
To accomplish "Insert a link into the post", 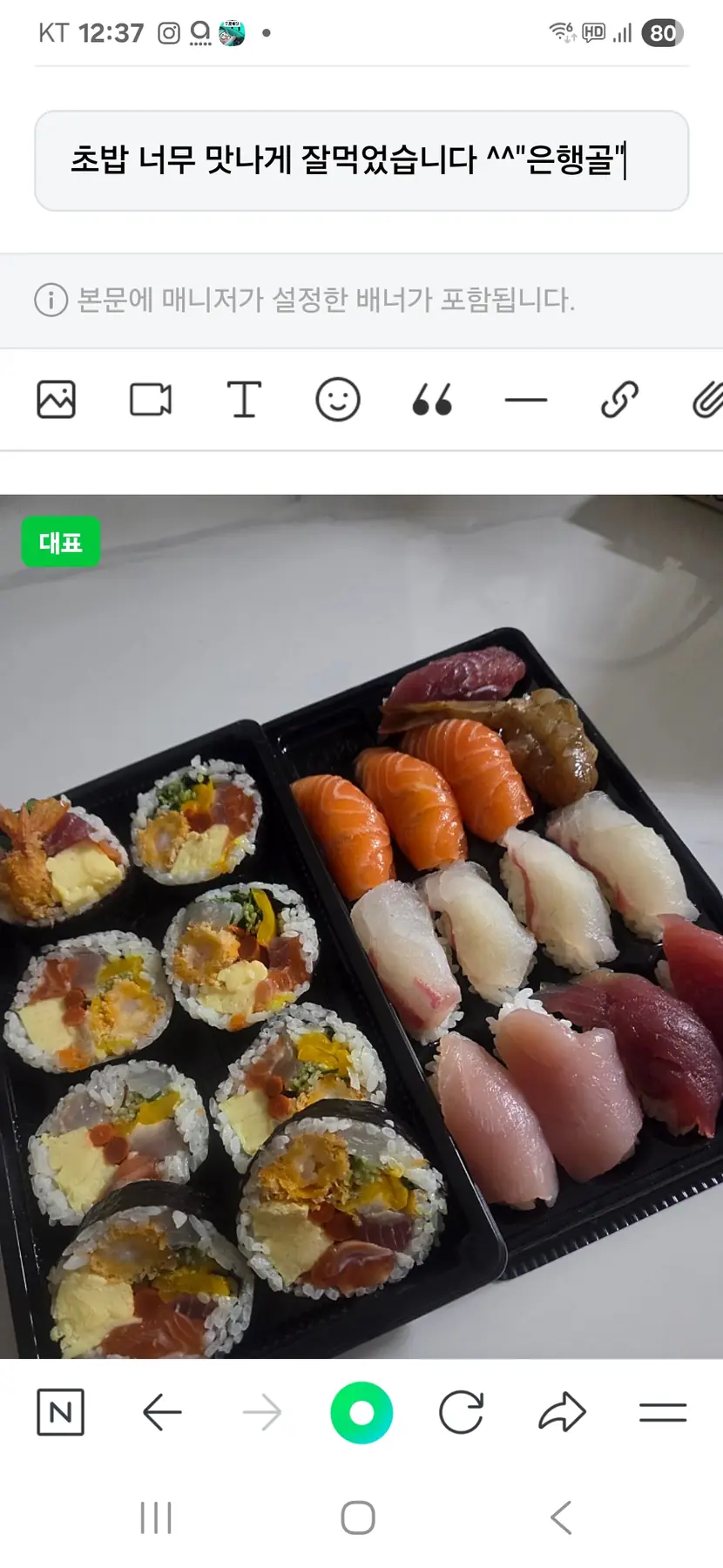I will point(619,400).
